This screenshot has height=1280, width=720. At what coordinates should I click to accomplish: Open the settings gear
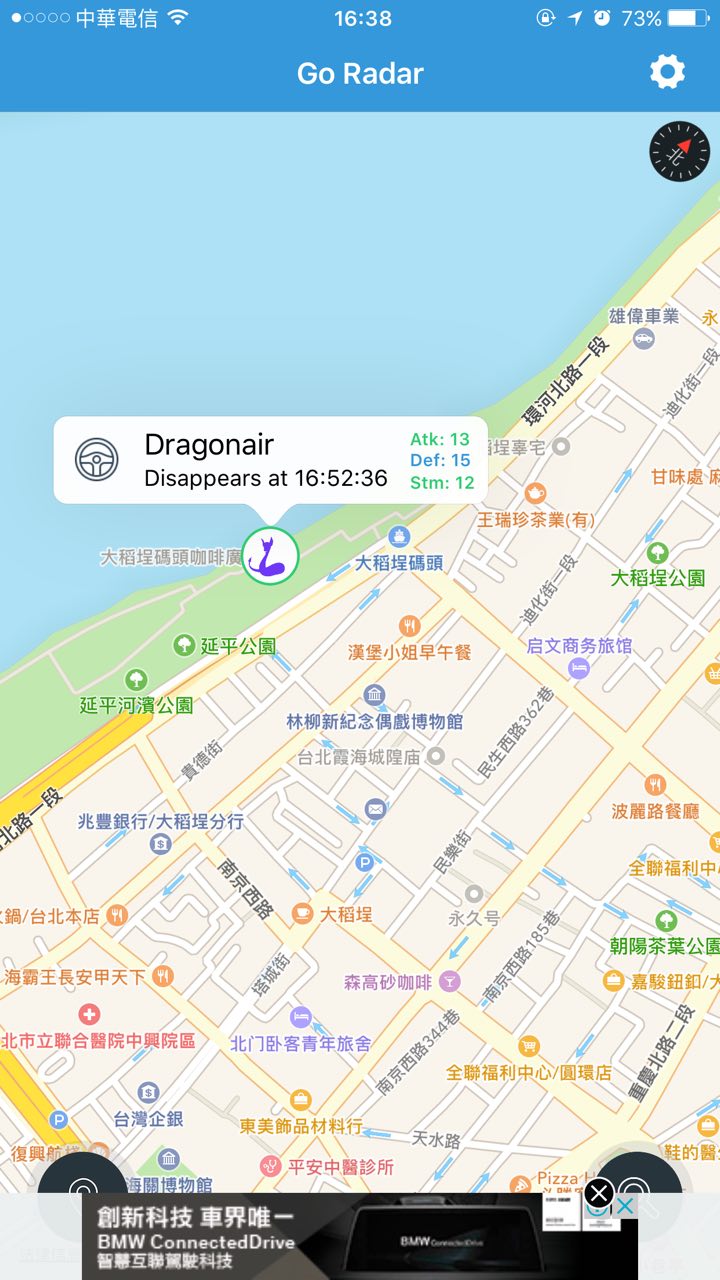point(667,72)
